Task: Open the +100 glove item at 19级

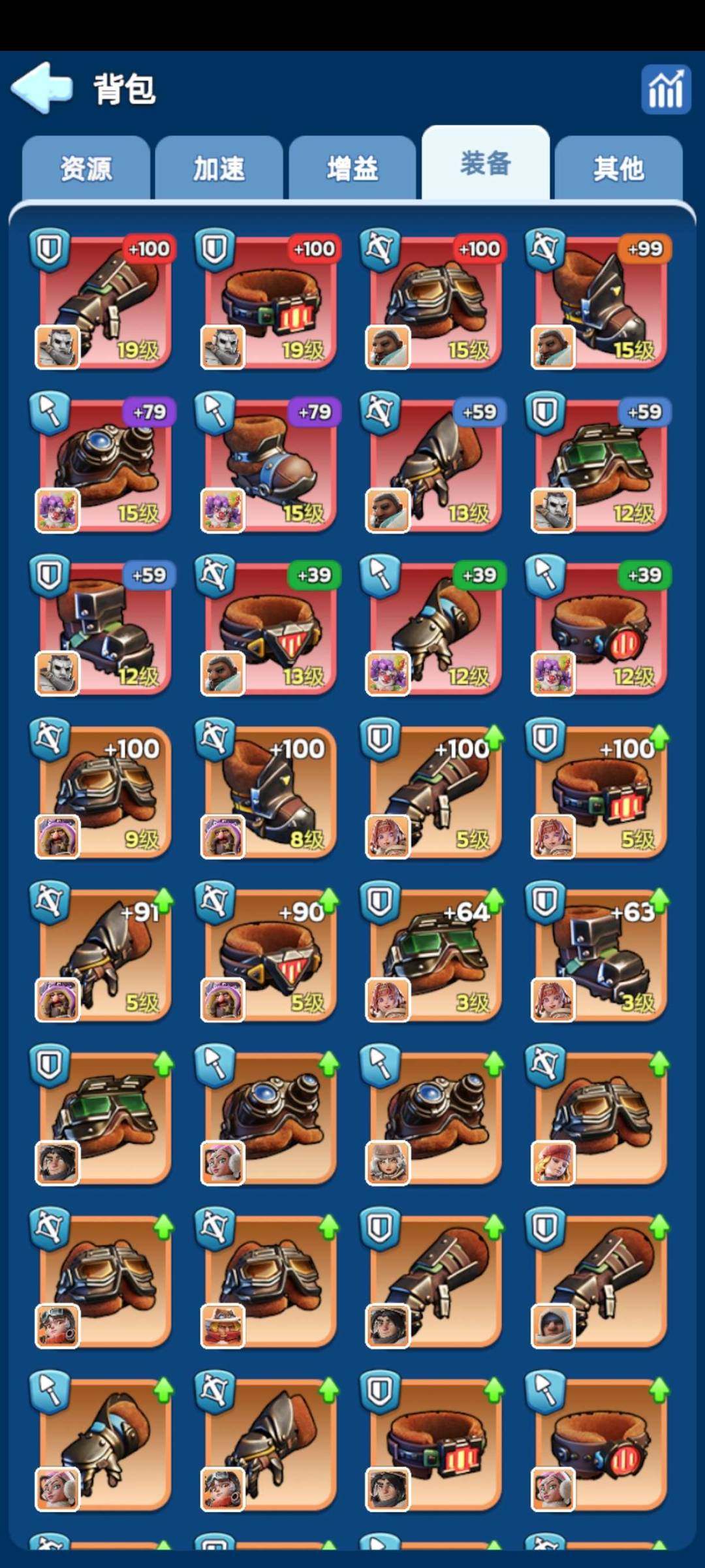Action: click(104, 302)
